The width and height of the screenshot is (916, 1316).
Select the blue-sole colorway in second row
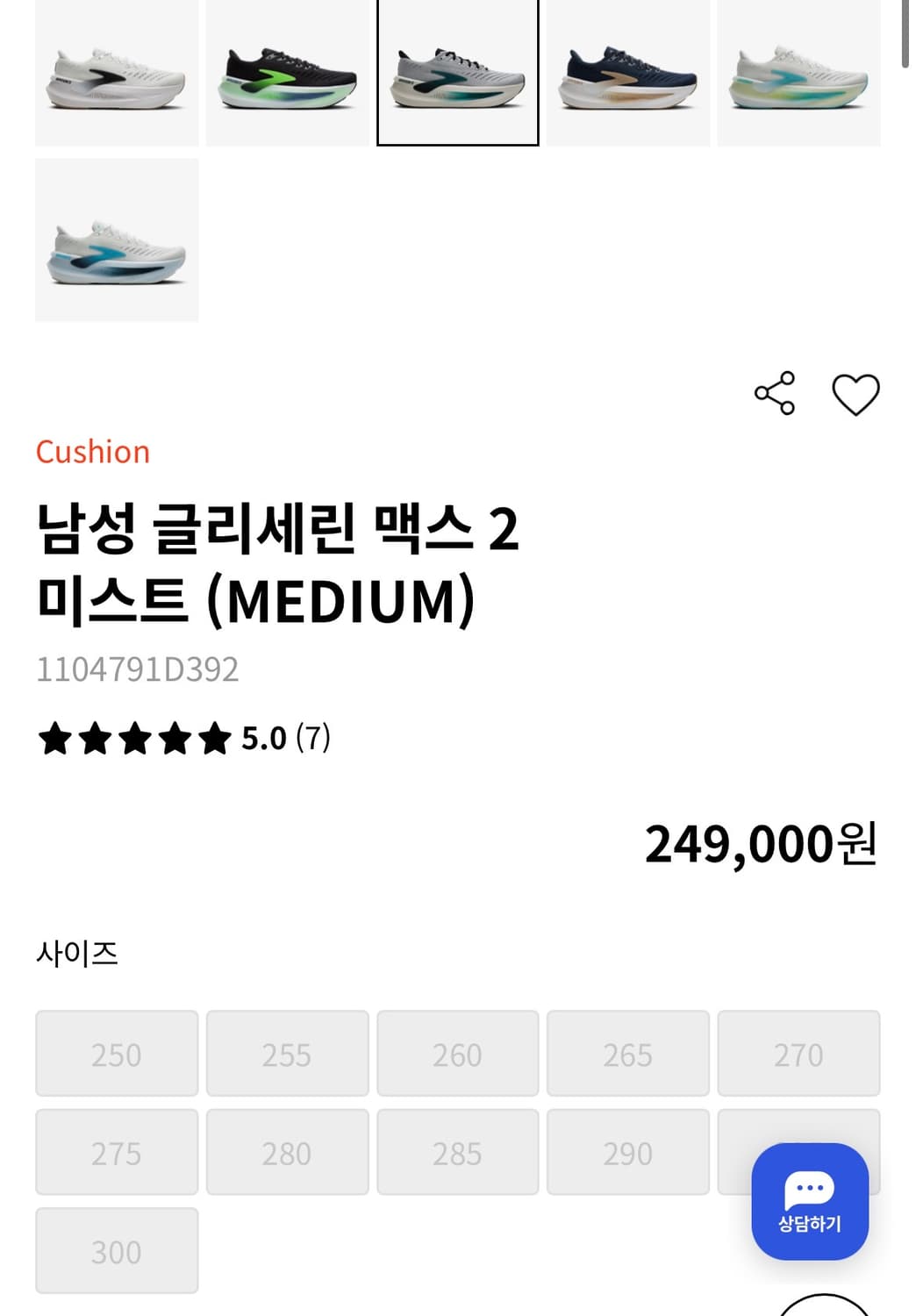pos(117,239)
